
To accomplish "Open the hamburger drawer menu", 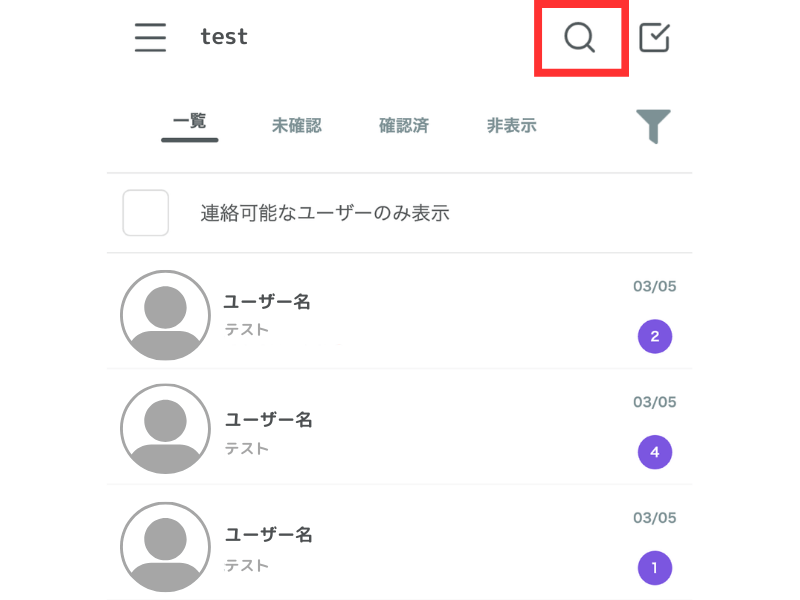I will (150, 37).
